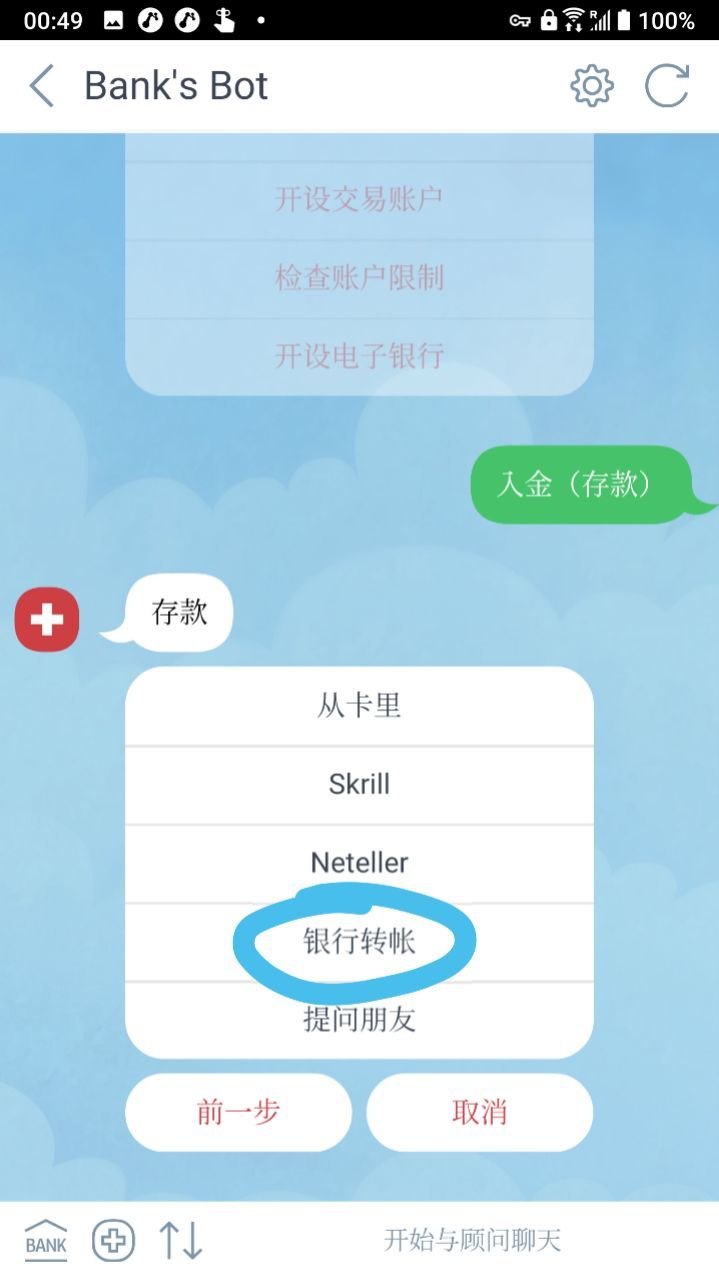Open the BANK icon in bottom bar
Image resolution: width=719 pixels, height=1280 pixels.
coord(46,1240)
